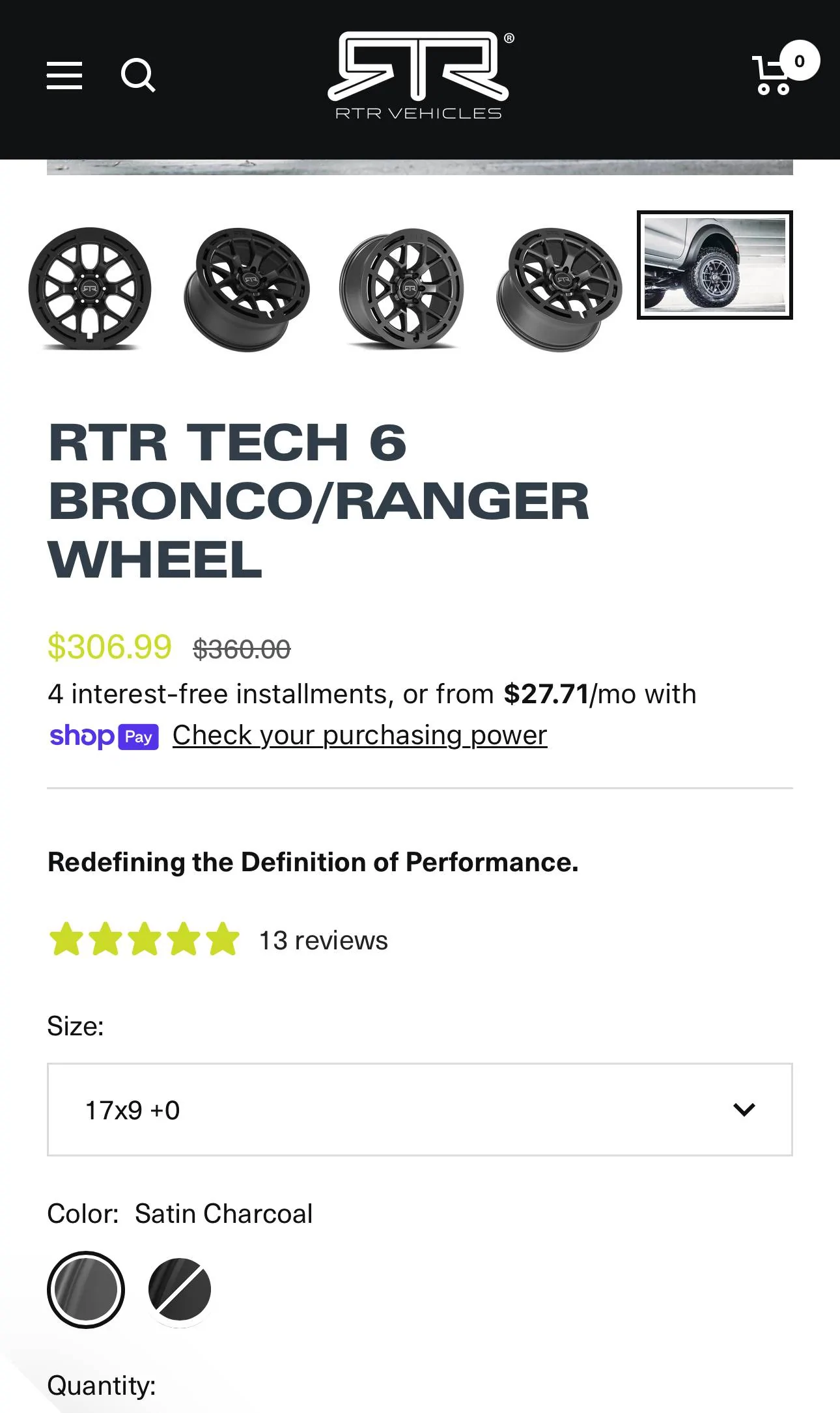Select the truck-mounted wheel photo thumbnail

point(715,265)
